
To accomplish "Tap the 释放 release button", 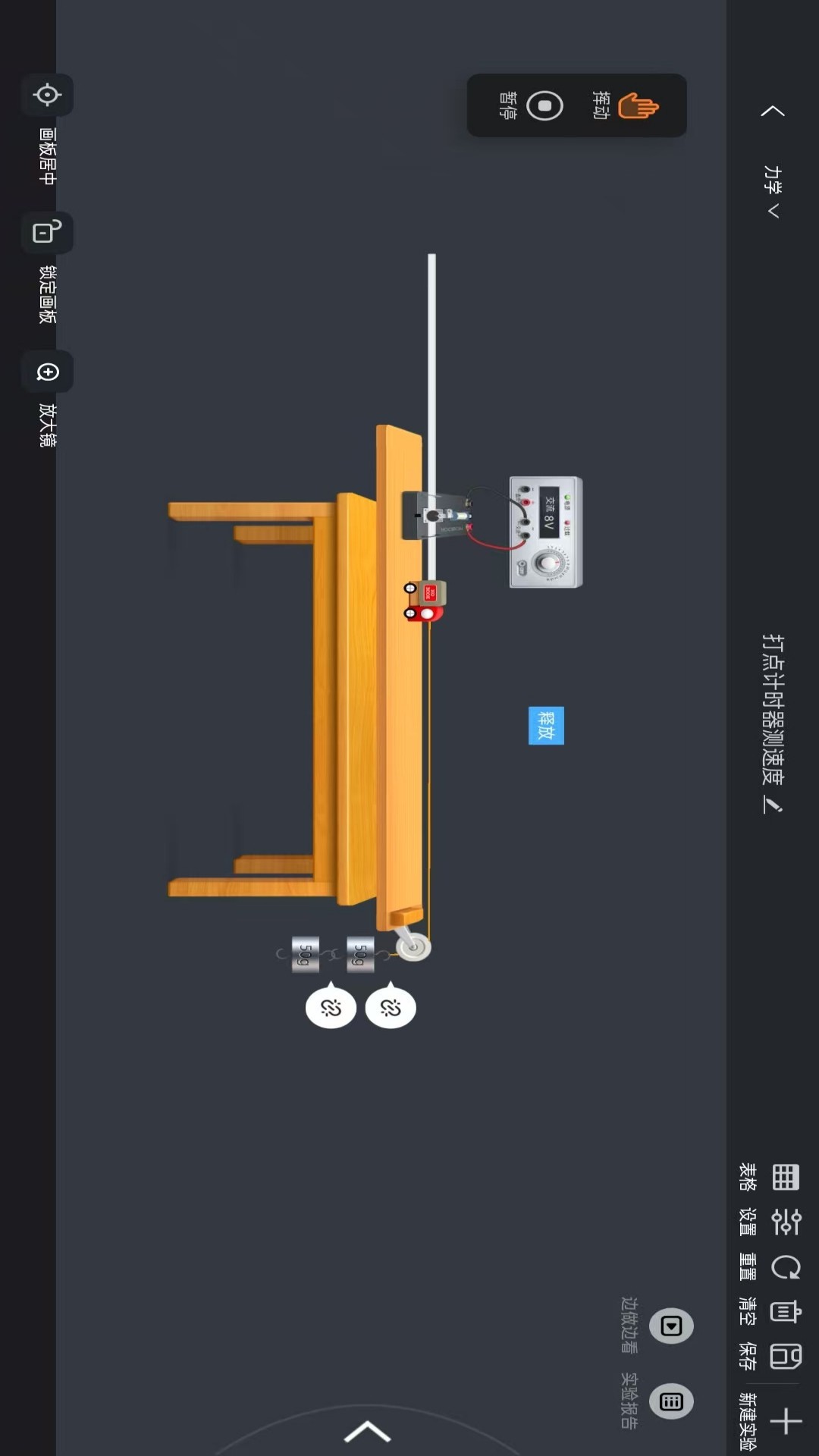I will tap(546, 726).
